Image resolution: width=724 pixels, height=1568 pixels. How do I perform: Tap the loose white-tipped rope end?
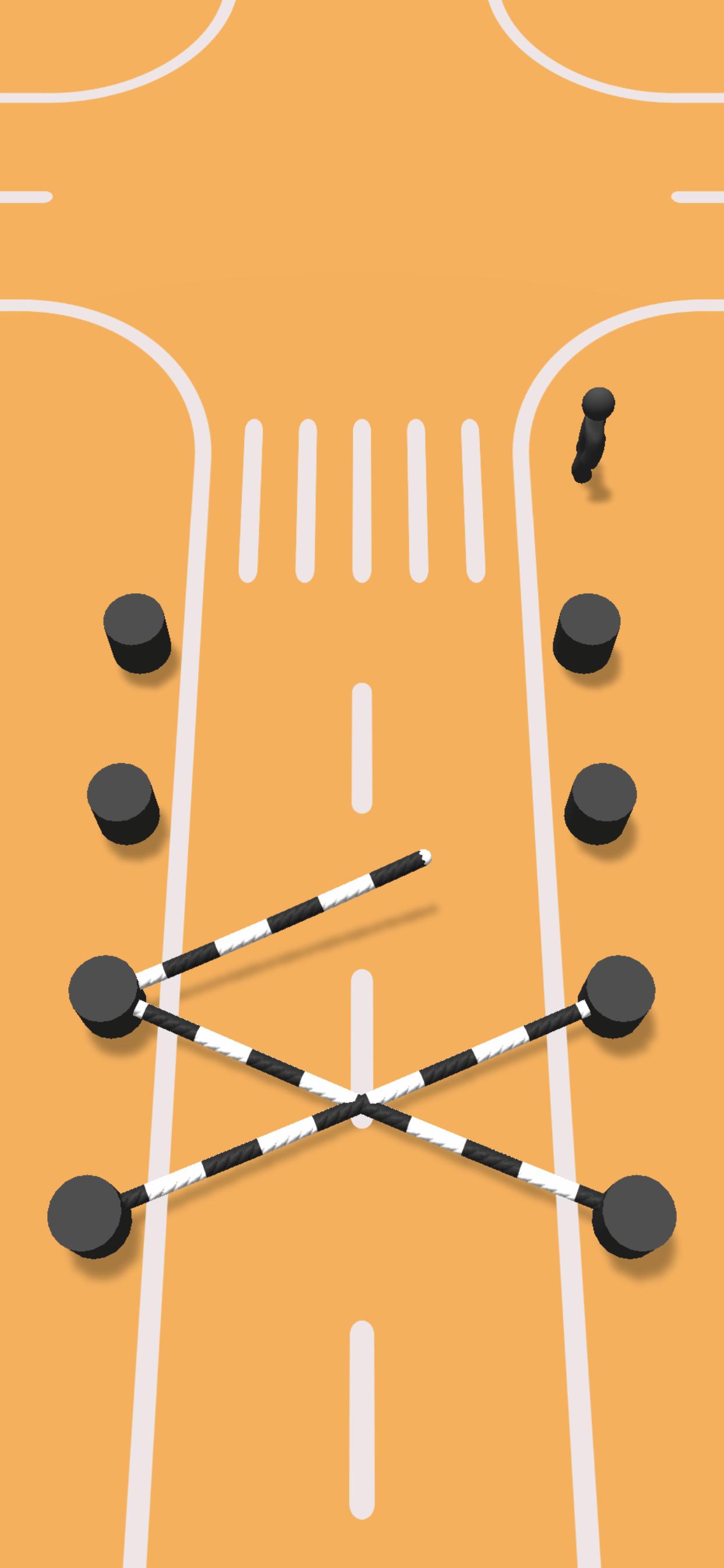tap(425, 857)
